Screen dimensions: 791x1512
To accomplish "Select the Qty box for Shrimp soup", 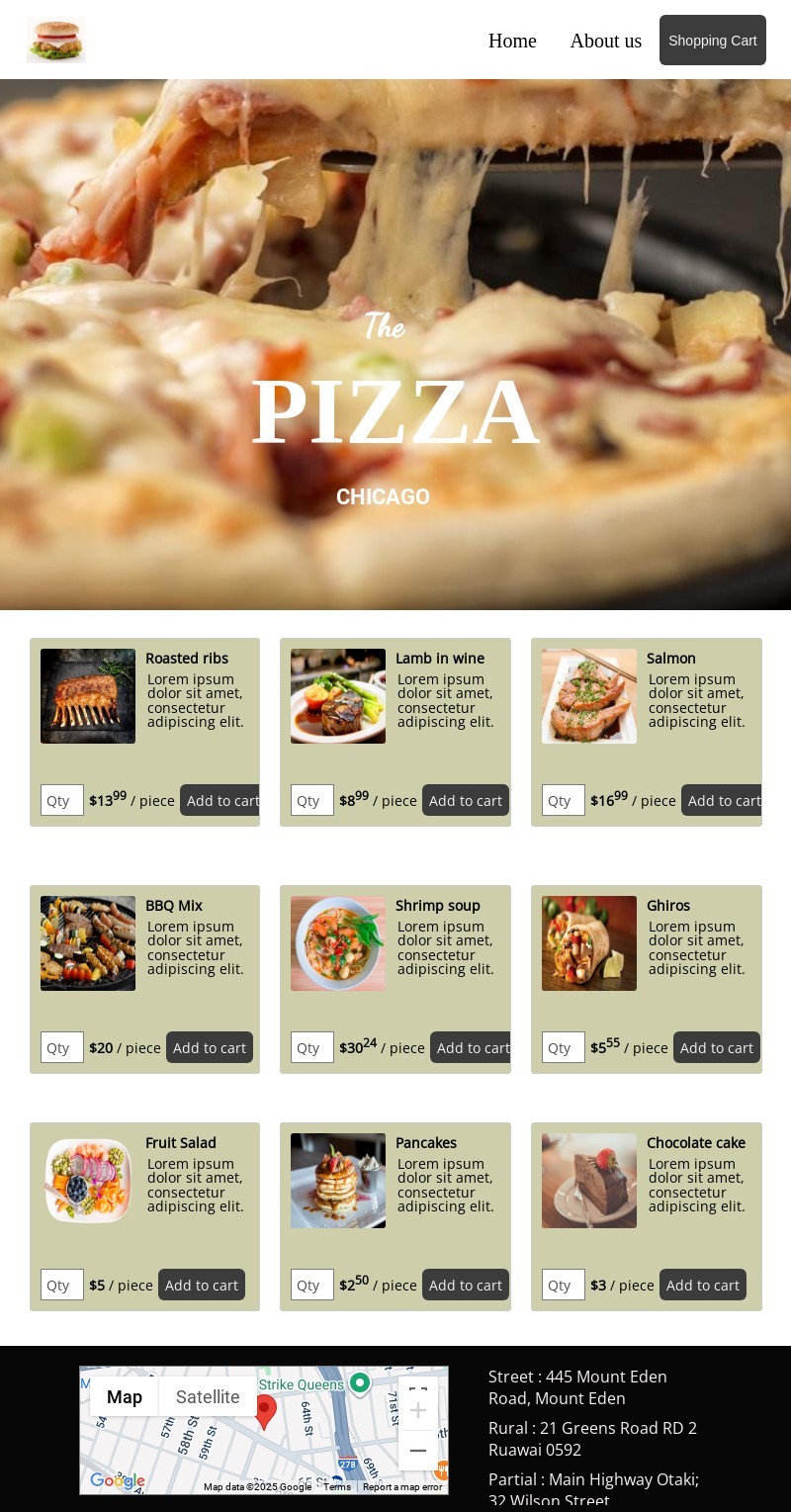I will 311,1047.
